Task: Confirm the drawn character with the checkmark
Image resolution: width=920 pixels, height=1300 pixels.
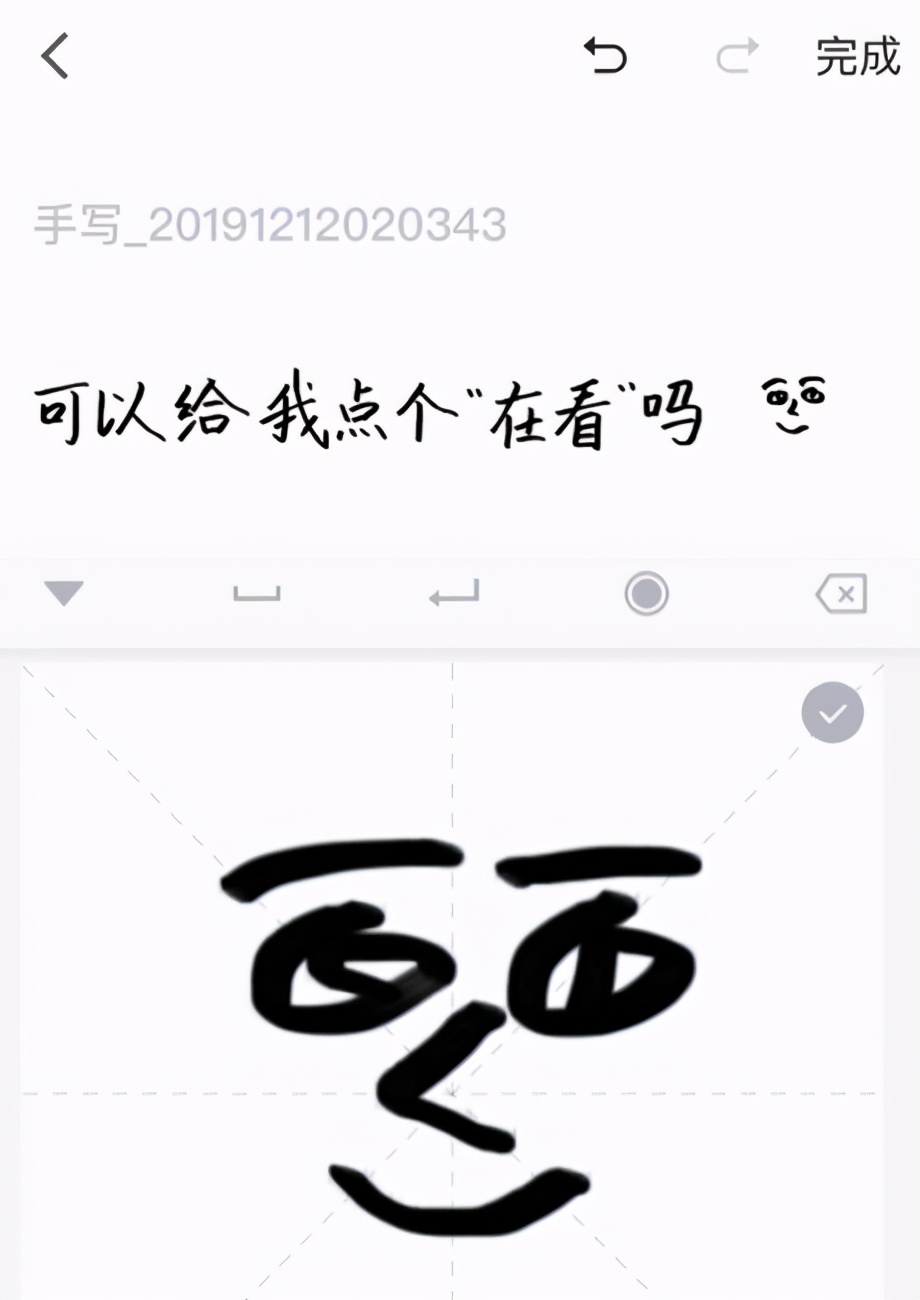Action: point(832,713)
